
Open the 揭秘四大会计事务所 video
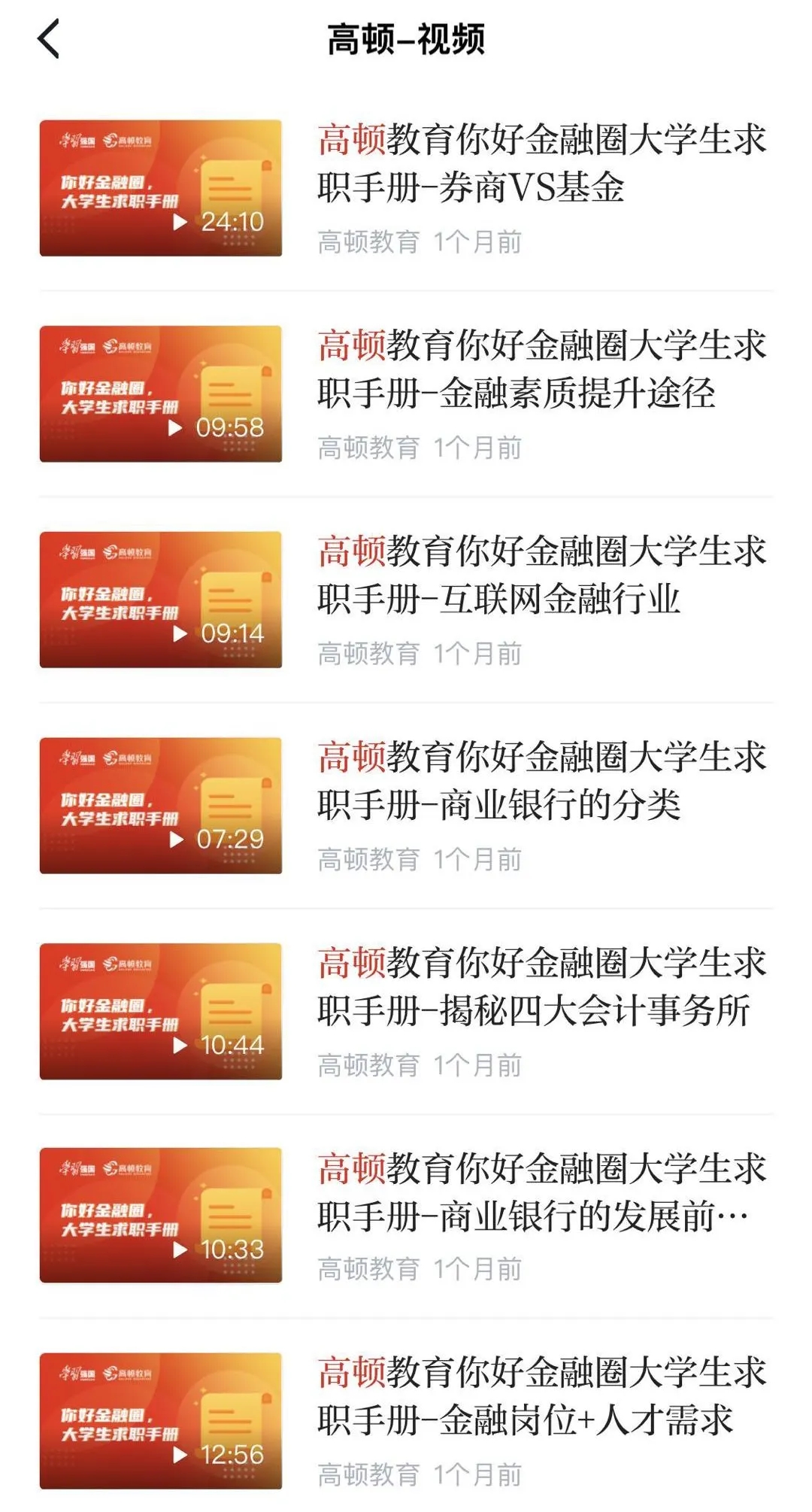(x=406, y=1011)
